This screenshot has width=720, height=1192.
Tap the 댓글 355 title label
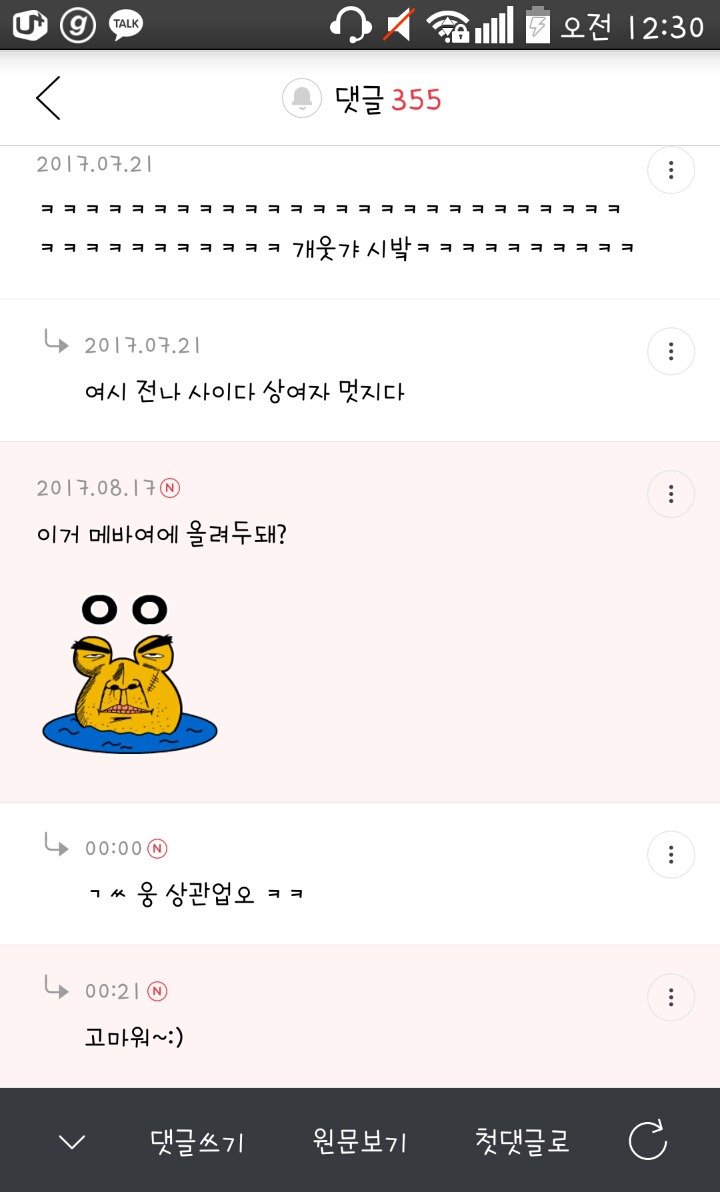pyautogui.click(x=390, y=99)
